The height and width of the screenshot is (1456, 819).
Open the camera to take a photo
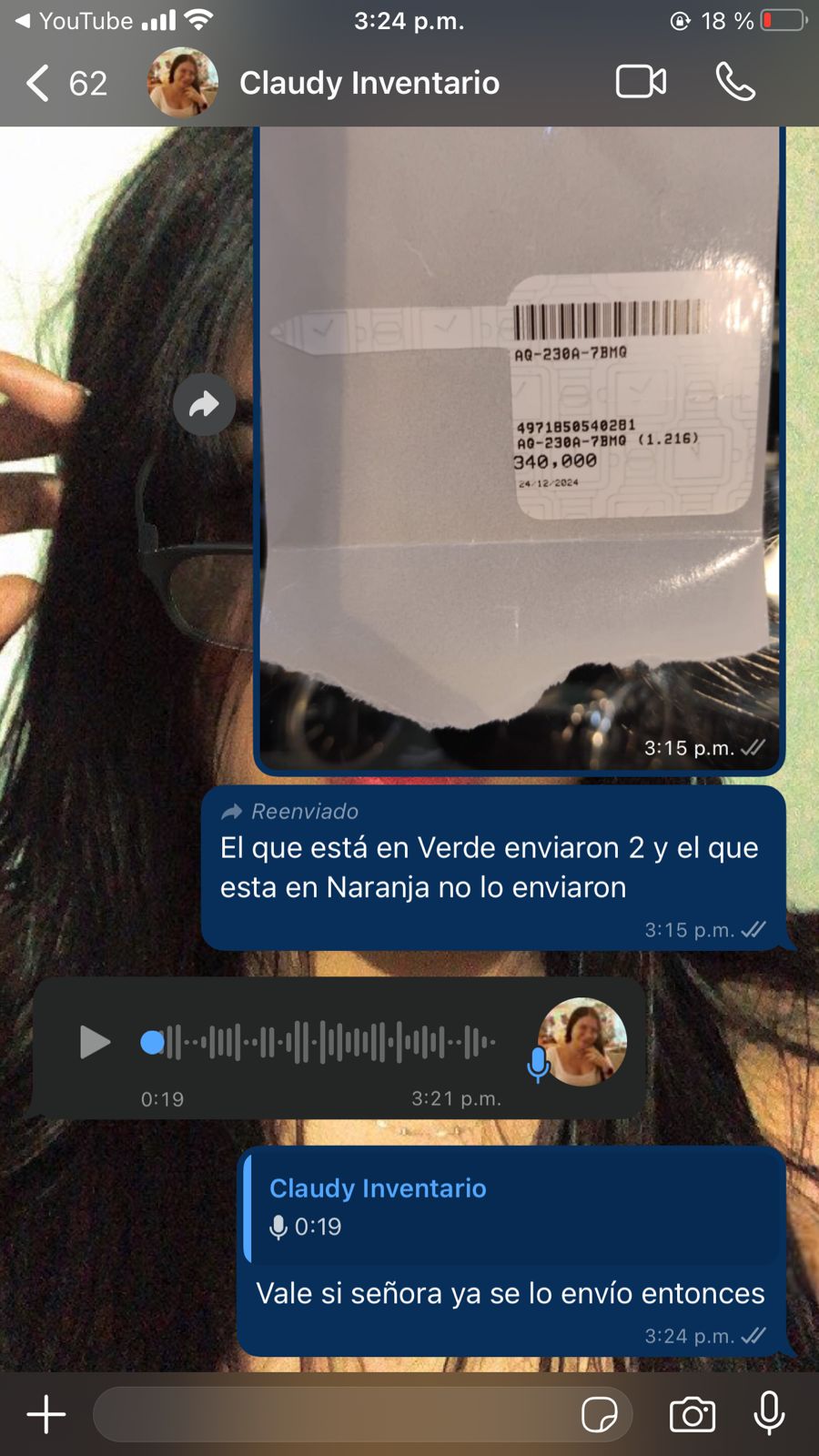coord(692,1414)
